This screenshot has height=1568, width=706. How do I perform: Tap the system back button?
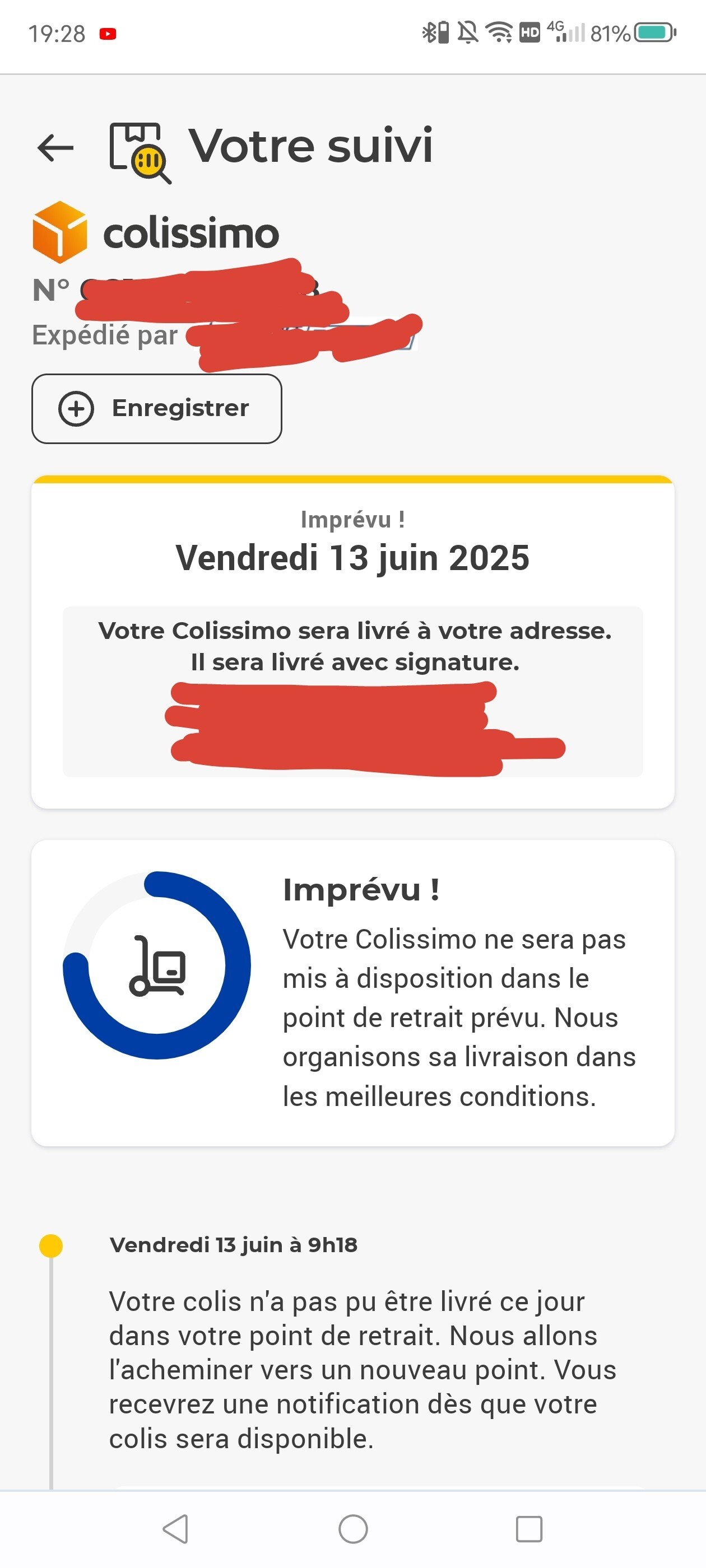pos(175,1529)
